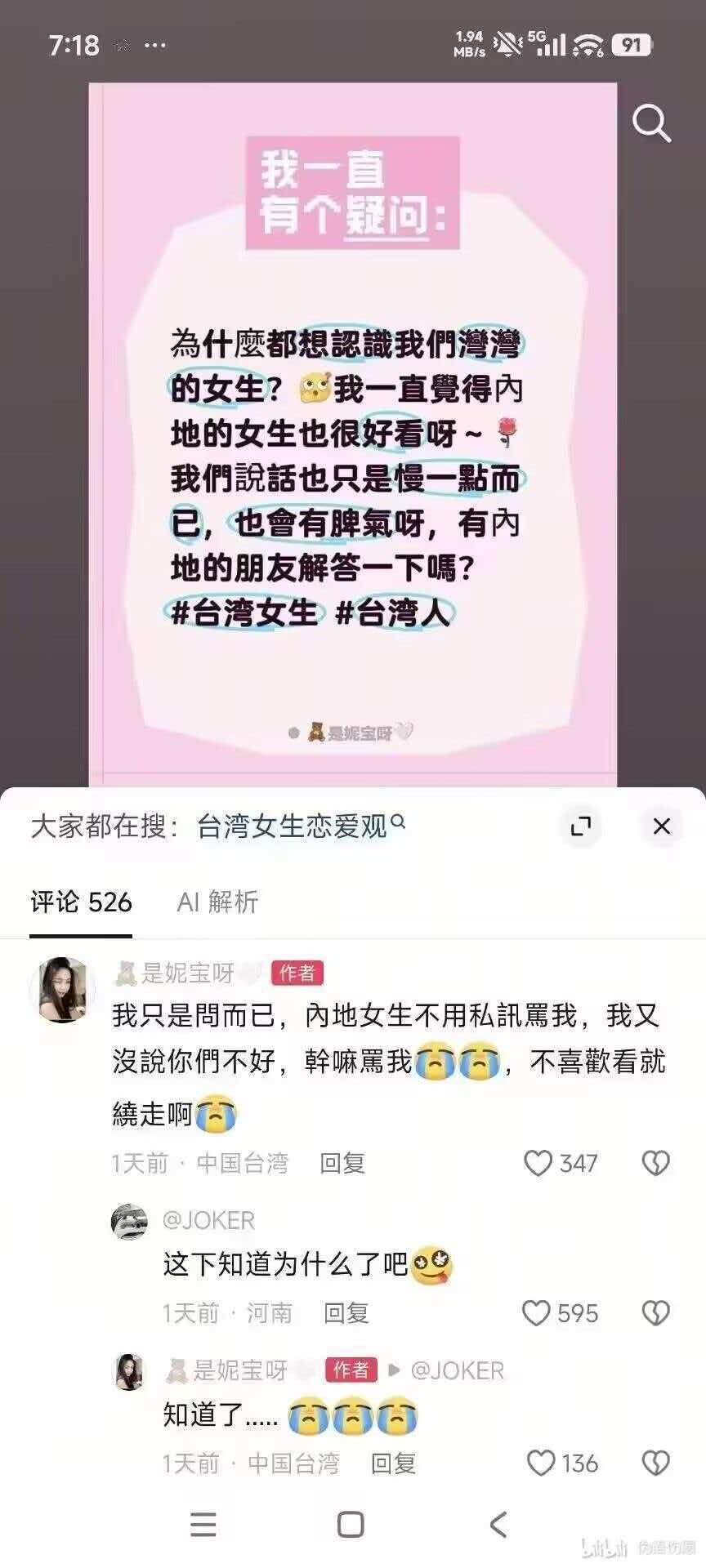The height and width of the screenshot is (1568, 706).
Task: Go back with the system back button
Action: coord(498,1525)
